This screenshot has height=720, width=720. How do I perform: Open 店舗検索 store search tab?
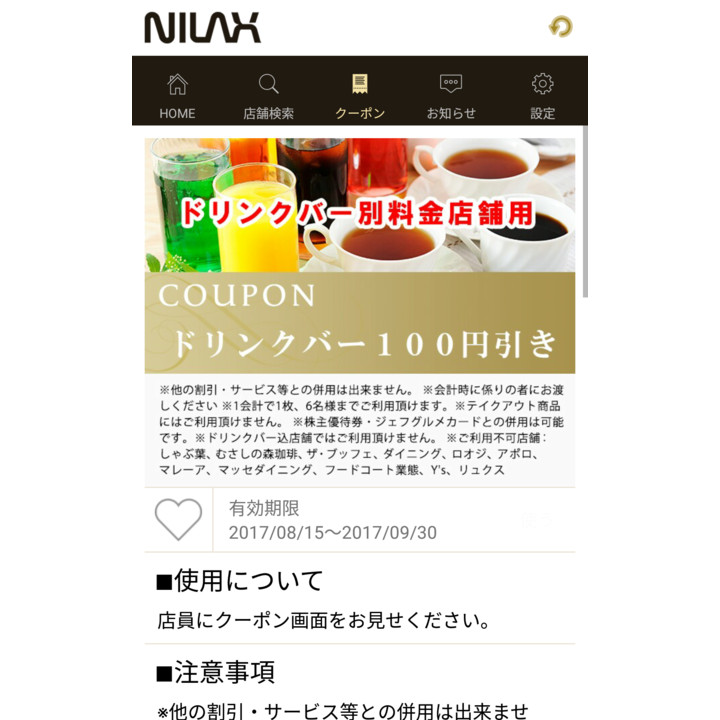(x=268, y=95)
